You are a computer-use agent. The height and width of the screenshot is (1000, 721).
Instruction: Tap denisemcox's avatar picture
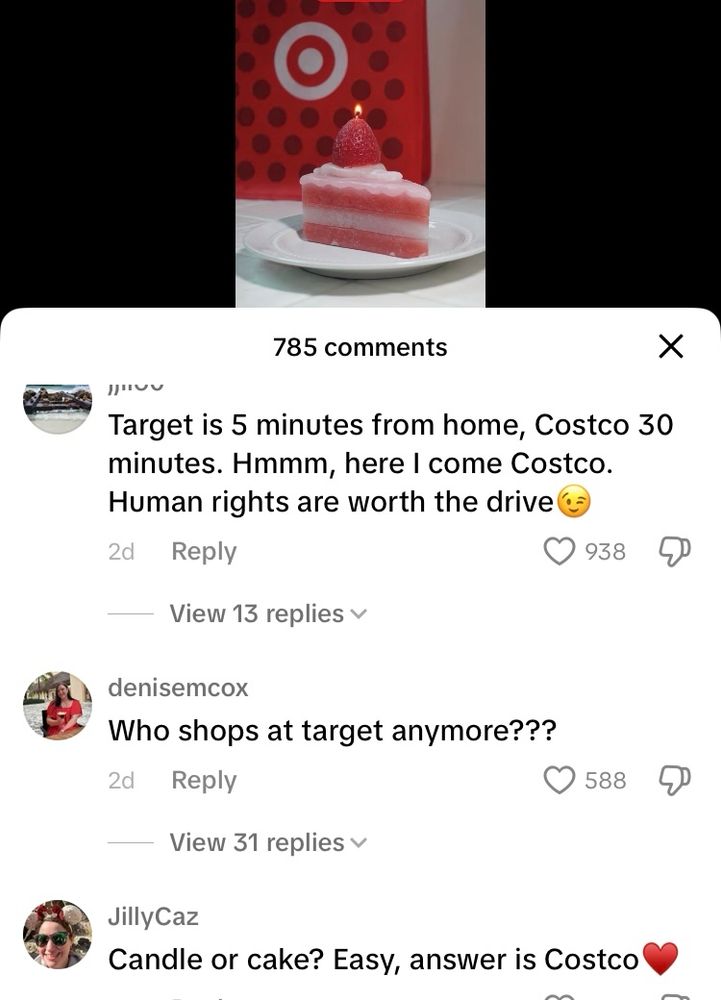(x=57, y=705)
